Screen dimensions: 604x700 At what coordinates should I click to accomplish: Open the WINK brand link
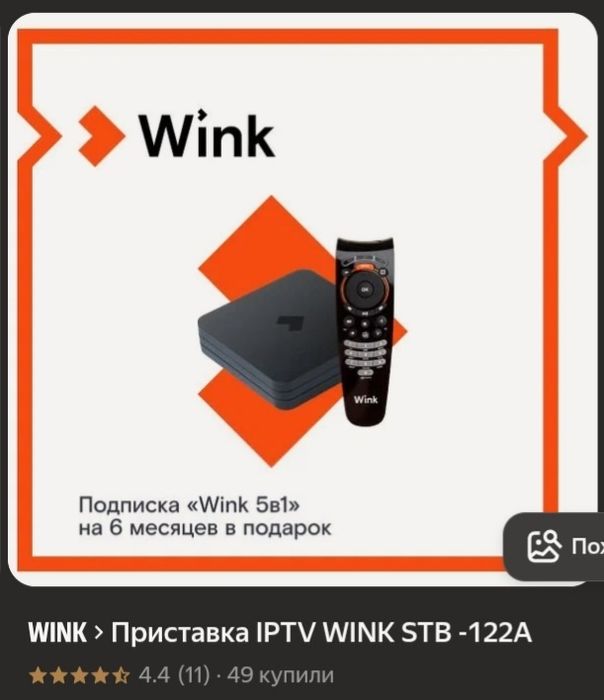[56, 633]
